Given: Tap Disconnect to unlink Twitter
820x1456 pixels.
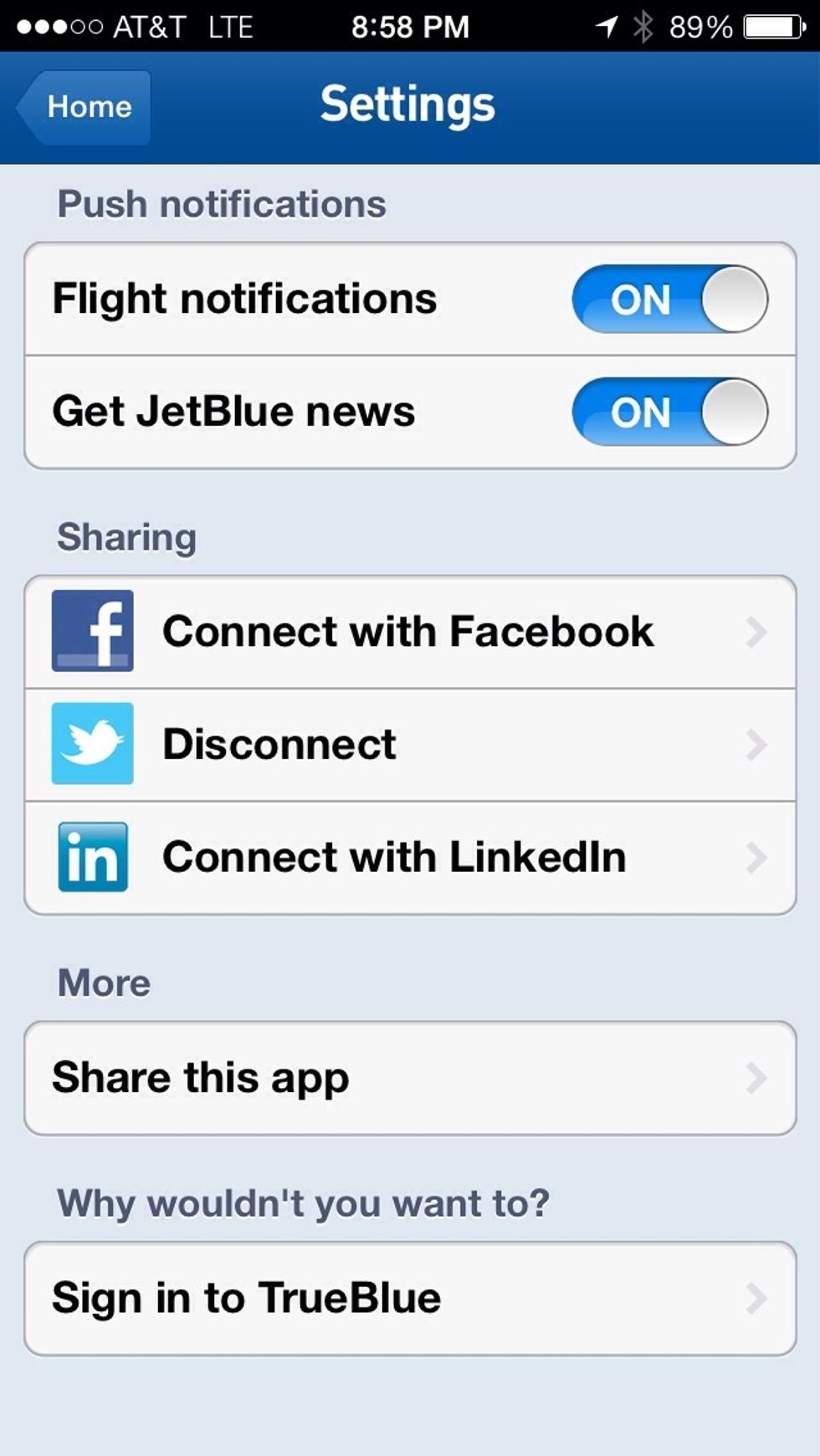Looking at the screenshot, I should point(280,745).
